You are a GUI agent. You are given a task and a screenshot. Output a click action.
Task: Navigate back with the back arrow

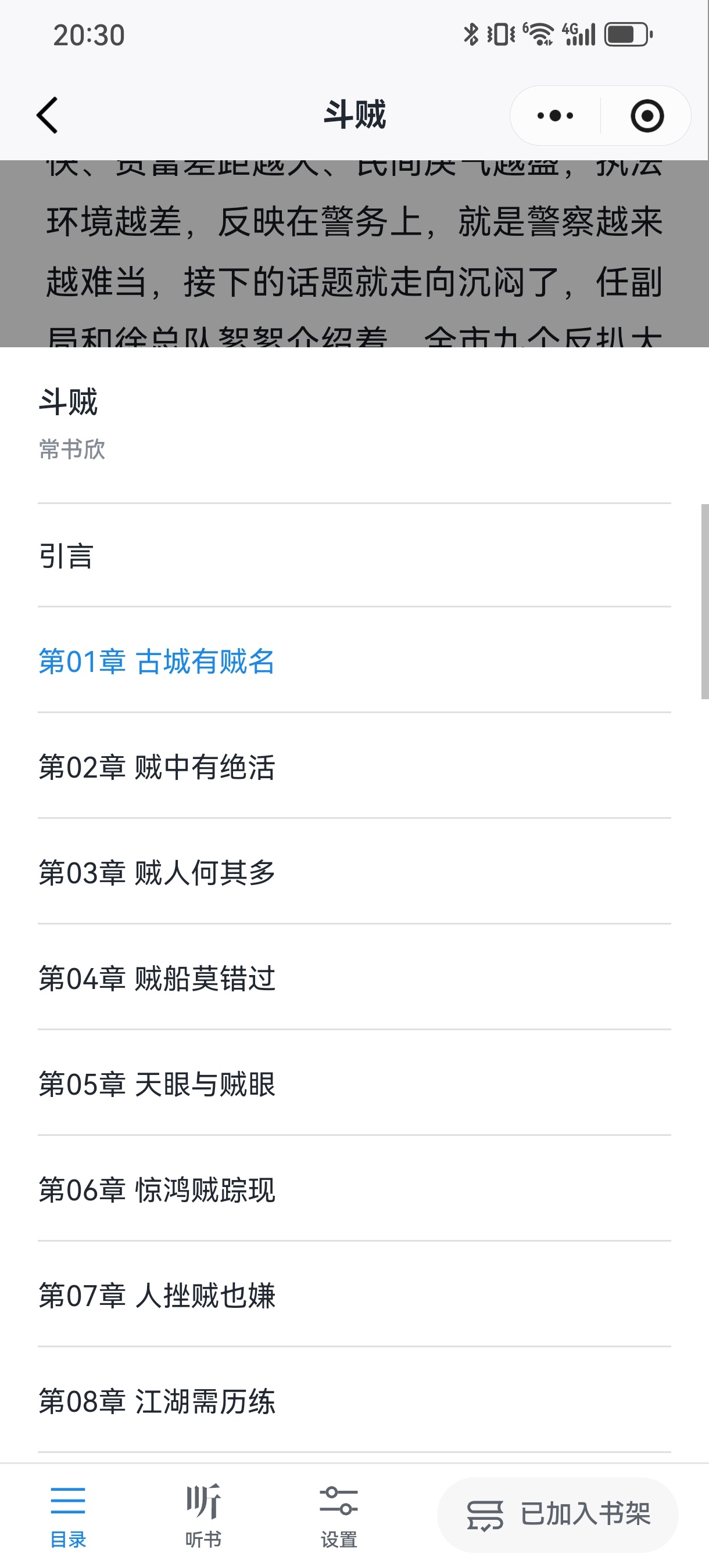point(46,115)
